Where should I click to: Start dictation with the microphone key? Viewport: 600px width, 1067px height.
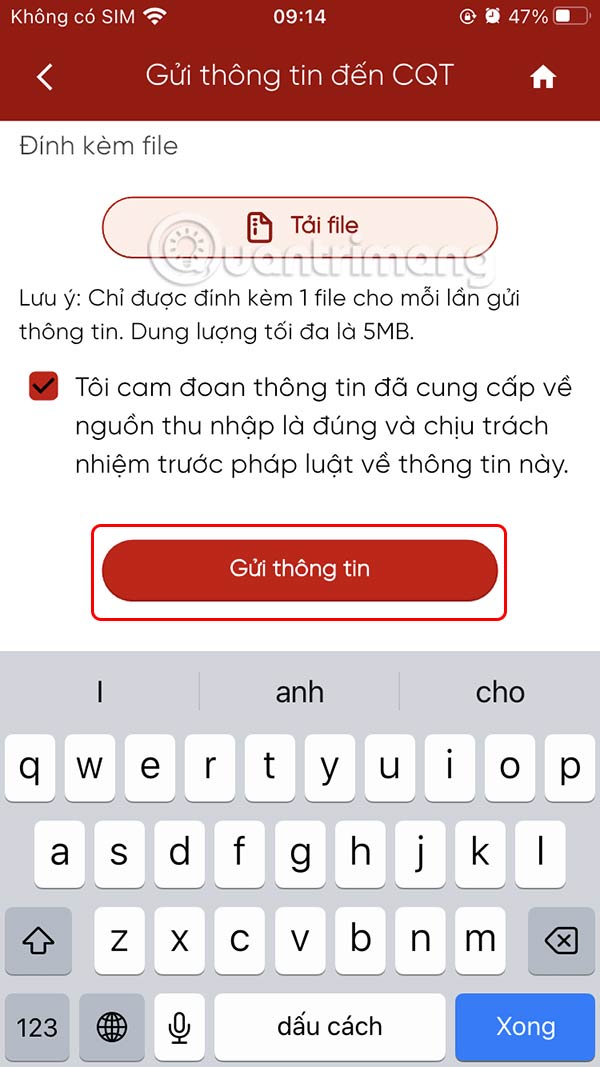point(180,1026)
